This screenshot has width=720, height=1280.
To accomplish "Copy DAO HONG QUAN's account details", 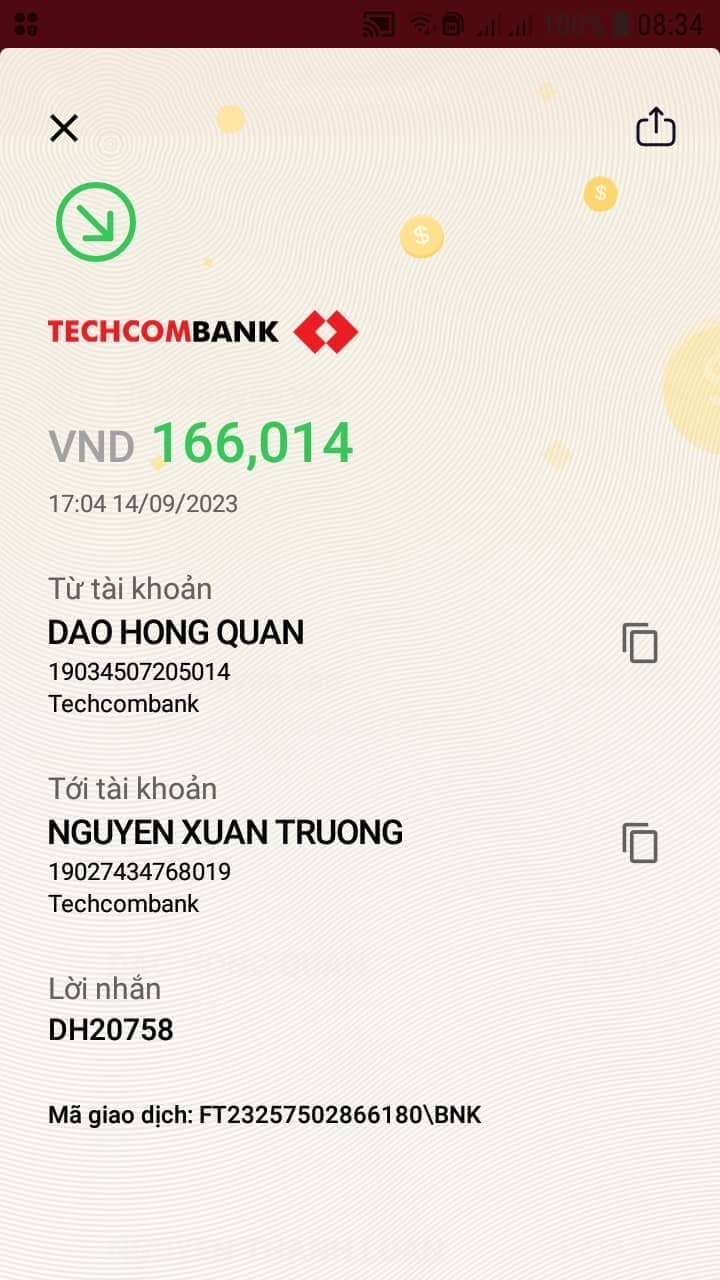I will tap(640, 643).
